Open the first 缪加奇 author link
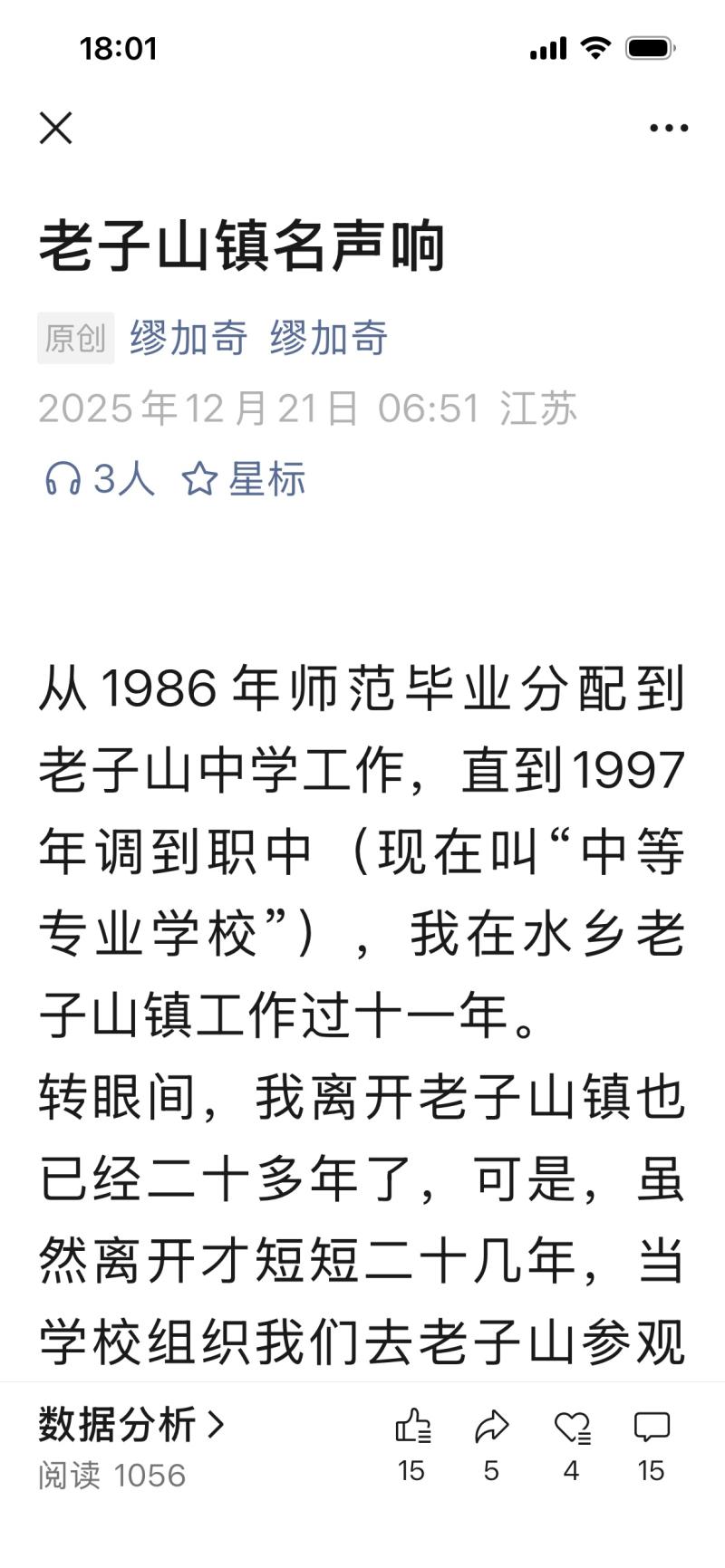 point(188,338)
